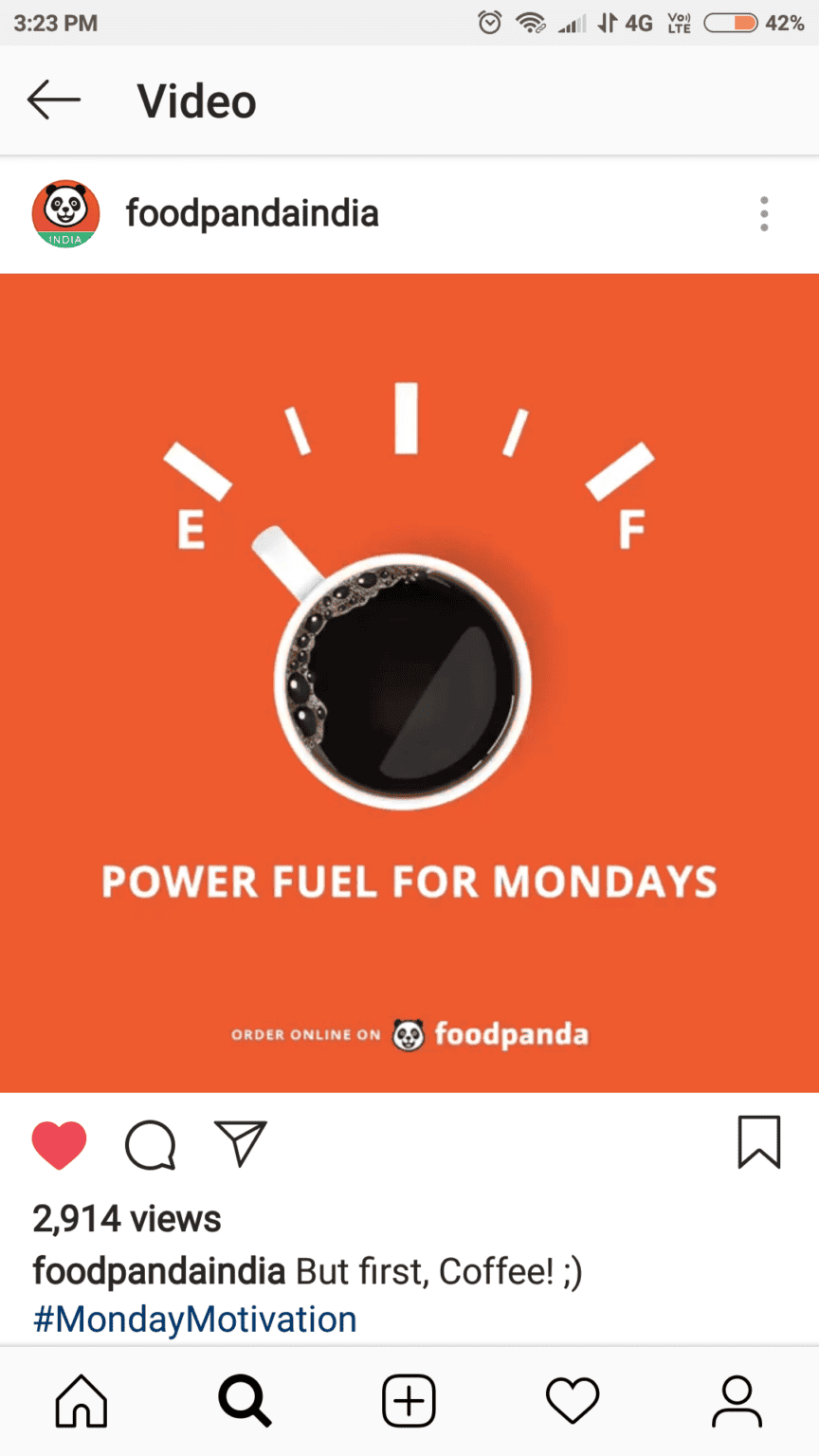Share the post via paper plane icon

click(x=241, y=1143)
